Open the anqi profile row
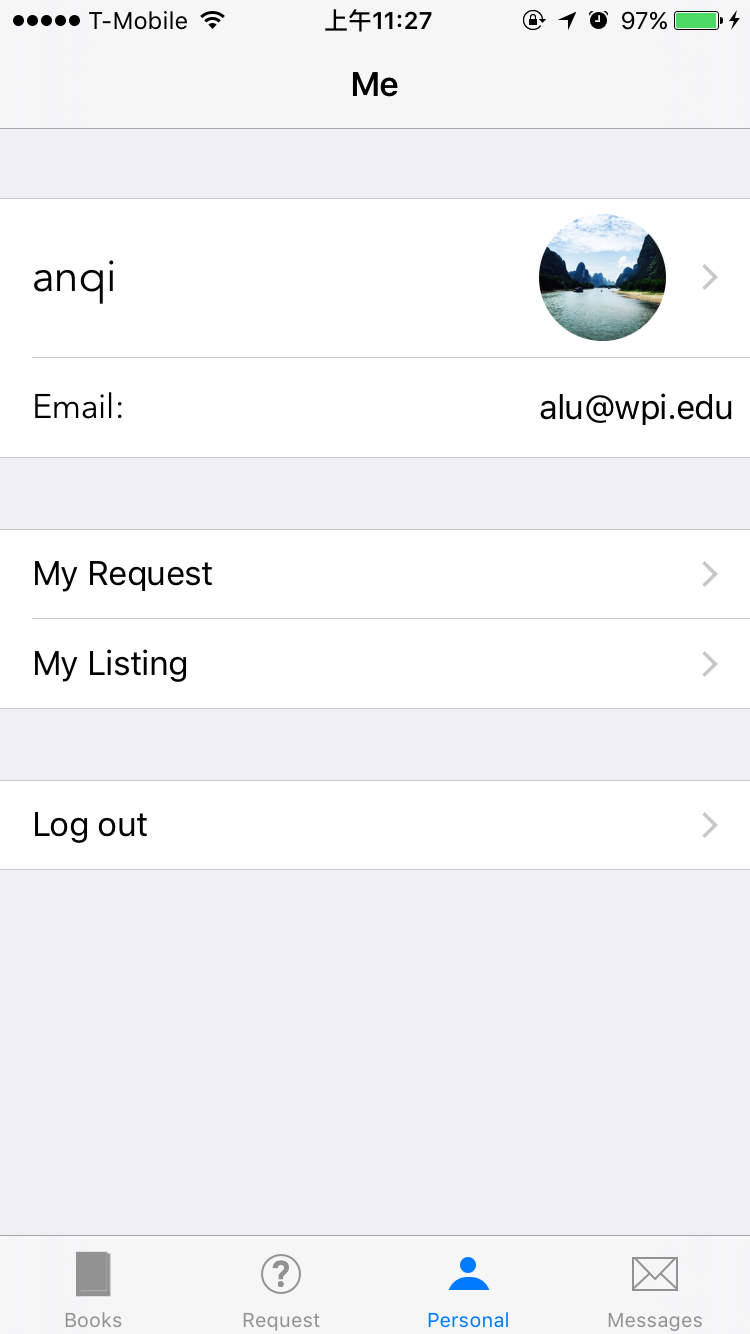Image resolution: width=750 pixels, height=1334 pixels. click(x=375, y=278)
